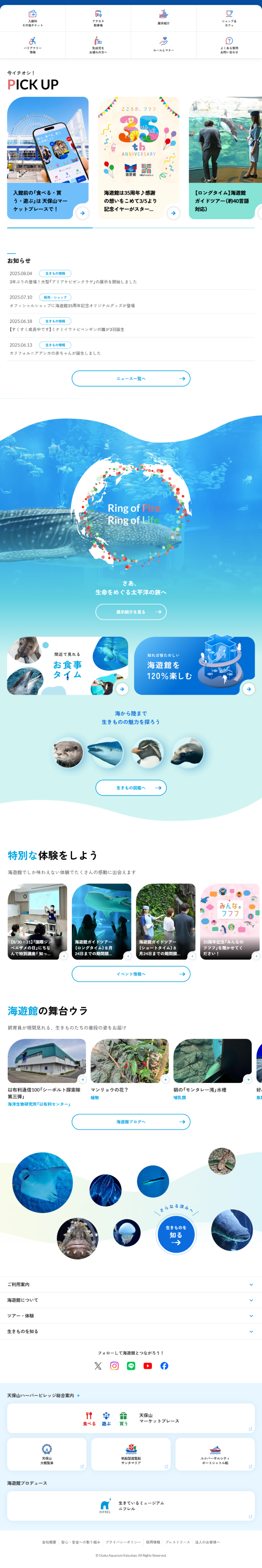
Task: Expand ツアー・体験 footer section
Action: click(x=131, y=1316)
